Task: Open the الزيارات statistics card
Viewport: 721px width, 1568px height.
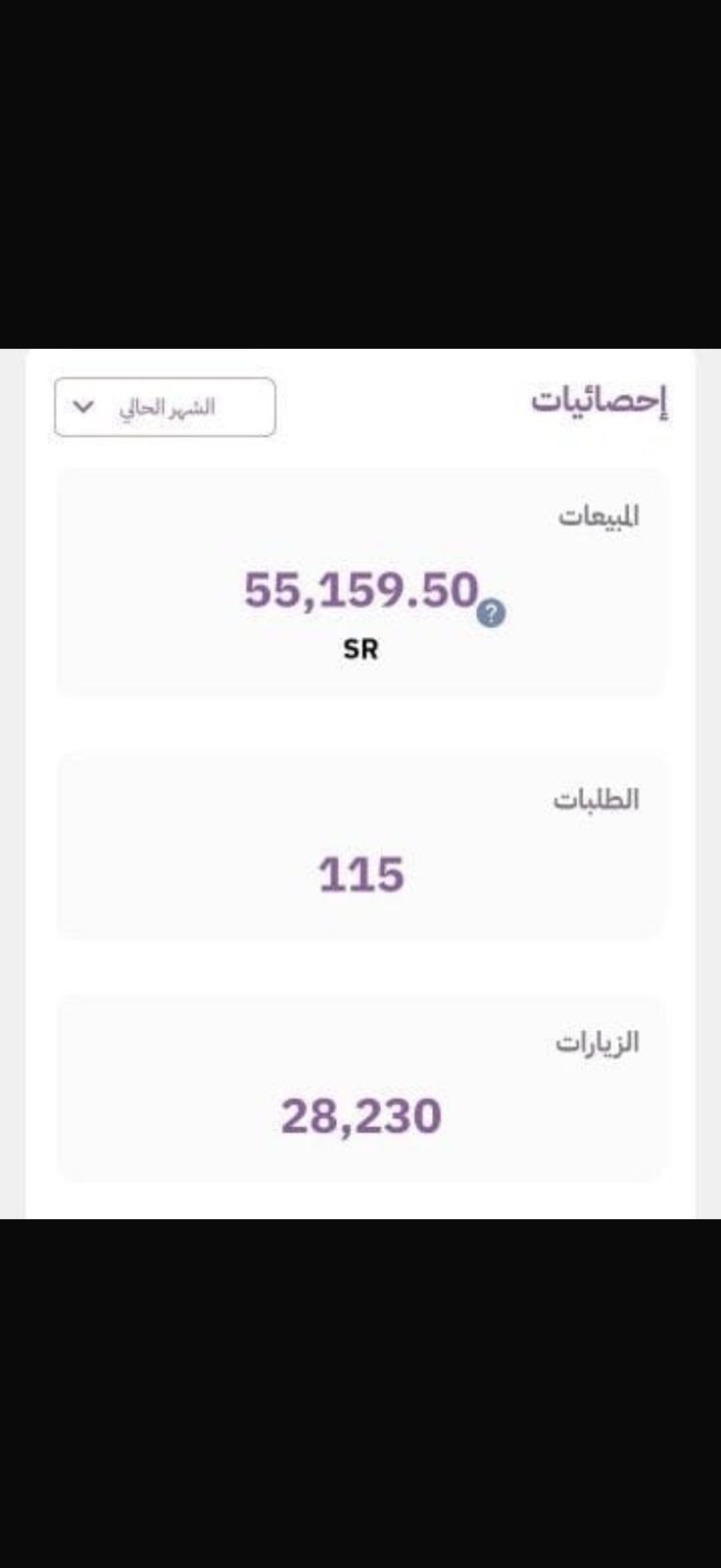Action: (360, 1083)
